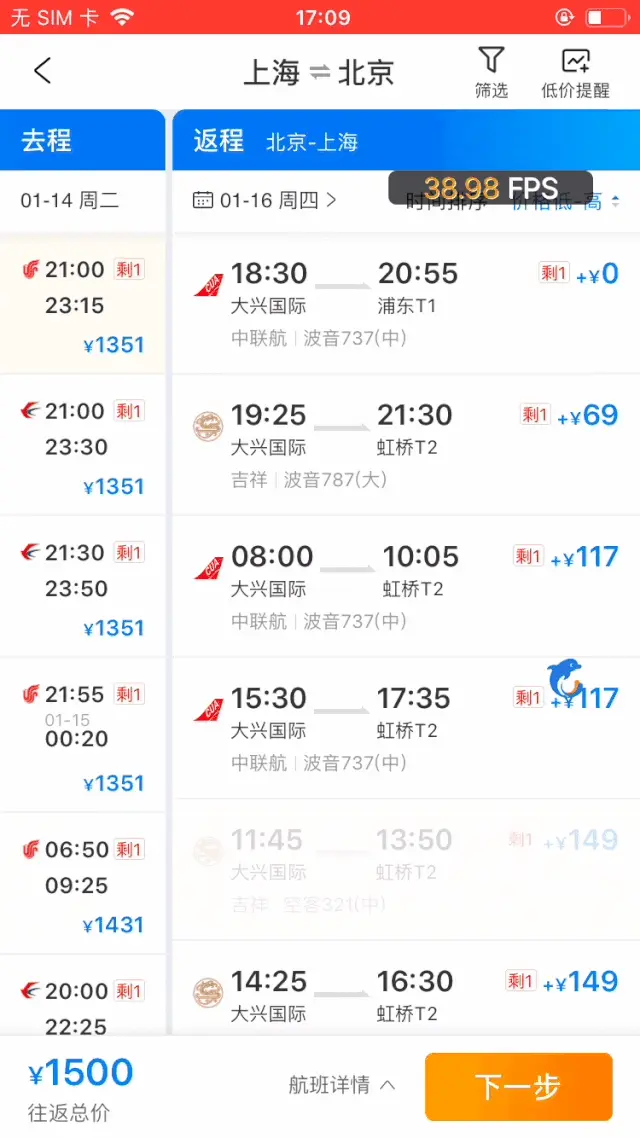The height and width of the screenshot is (1138, 640).
Task: Expand 航班详情 flight details
Action: (x=342, y=1085)
